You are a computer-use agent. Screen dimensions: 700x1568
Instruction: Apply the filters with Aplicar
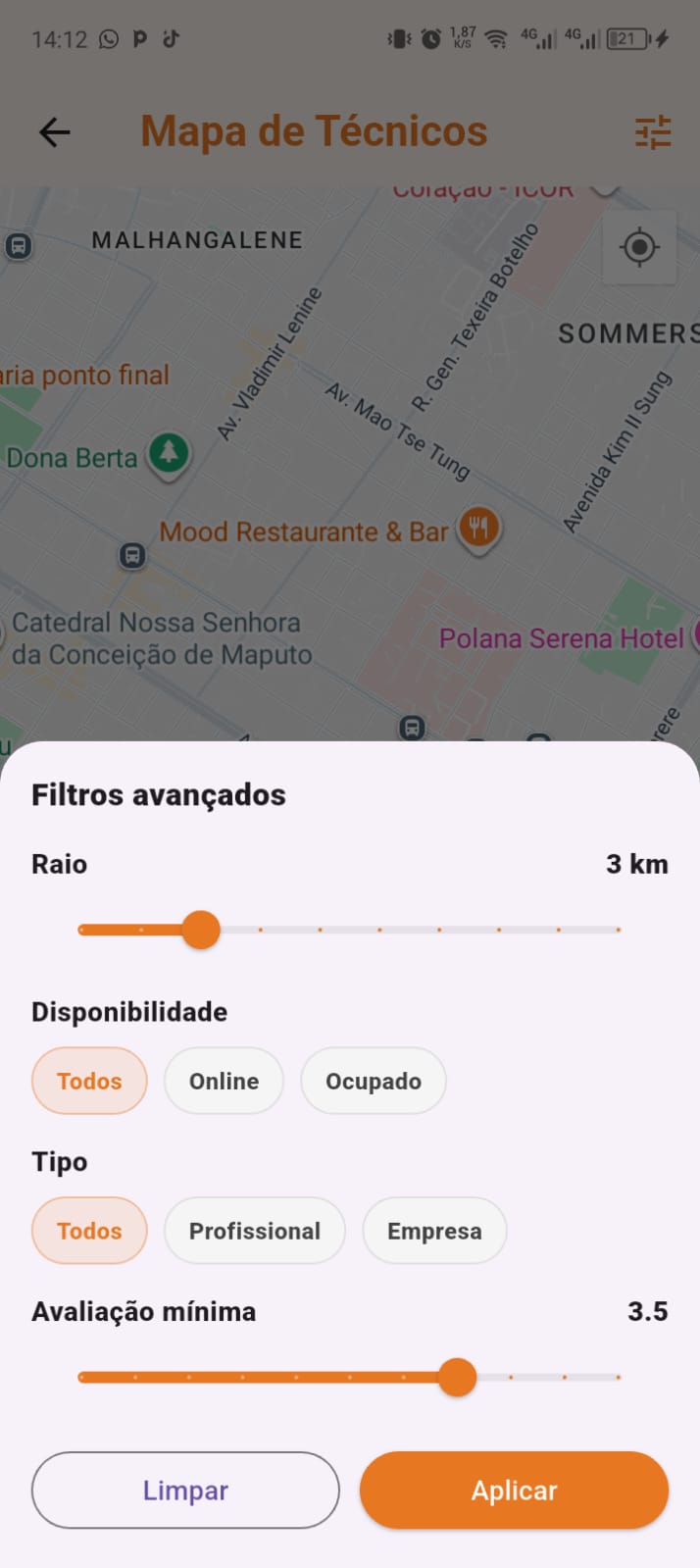tap(514, 1491)
